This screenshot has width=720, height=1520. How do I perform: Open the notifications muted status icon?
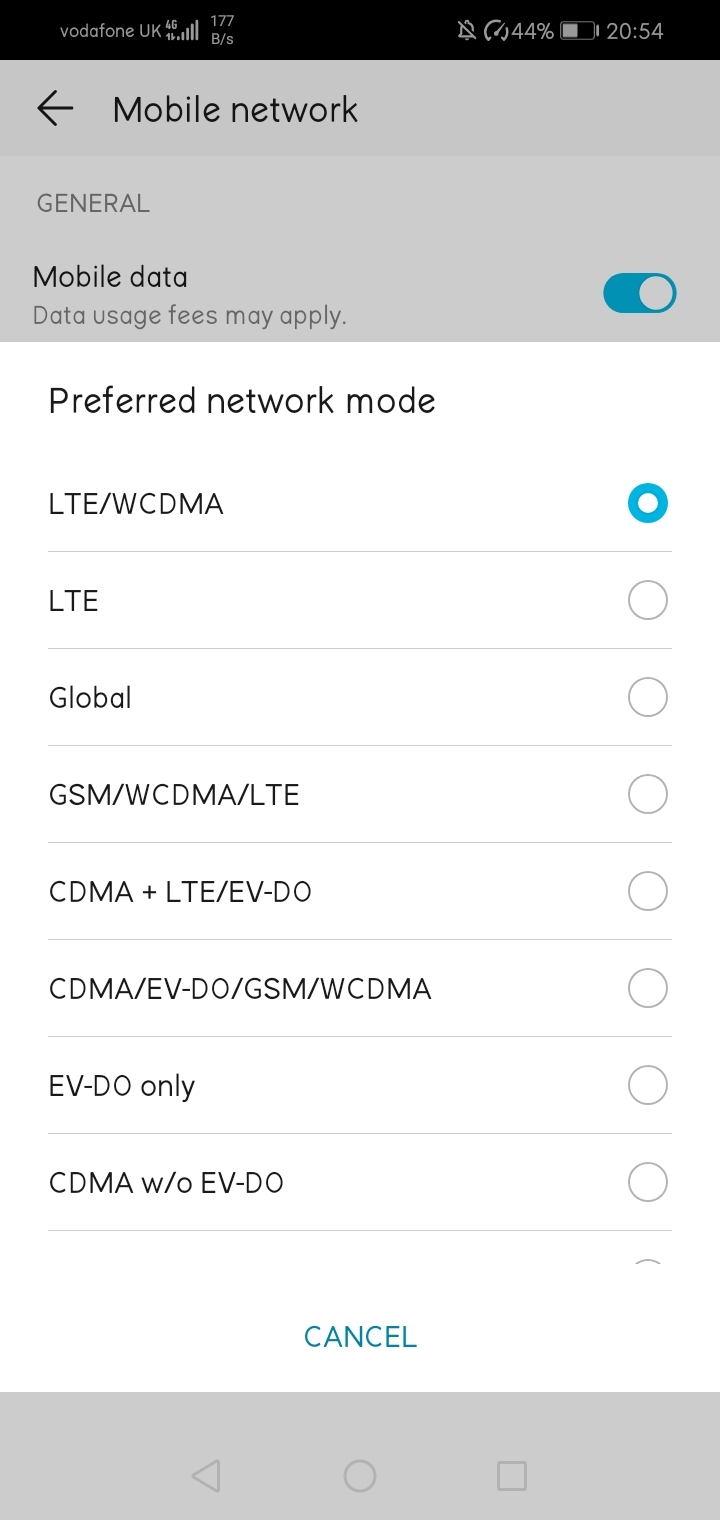[466, 30]
